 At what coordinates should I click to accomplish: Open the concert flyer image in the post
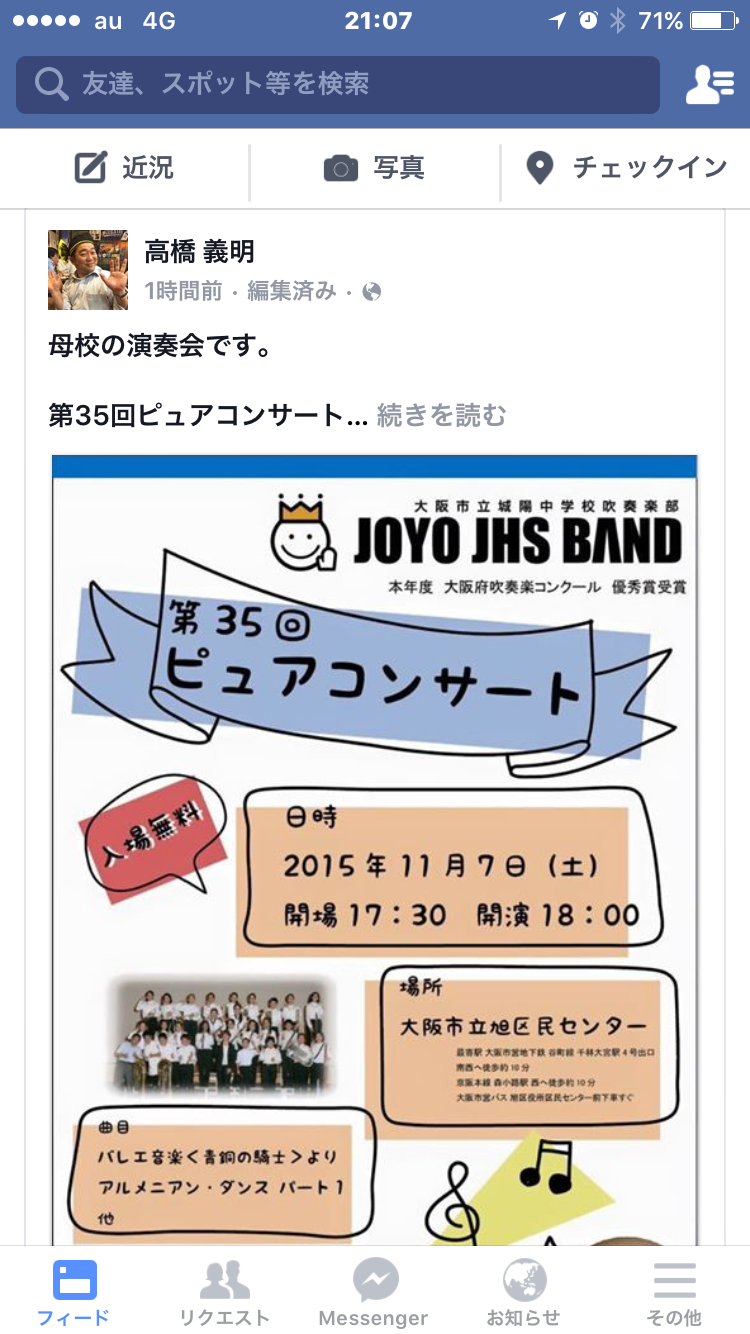374,850
